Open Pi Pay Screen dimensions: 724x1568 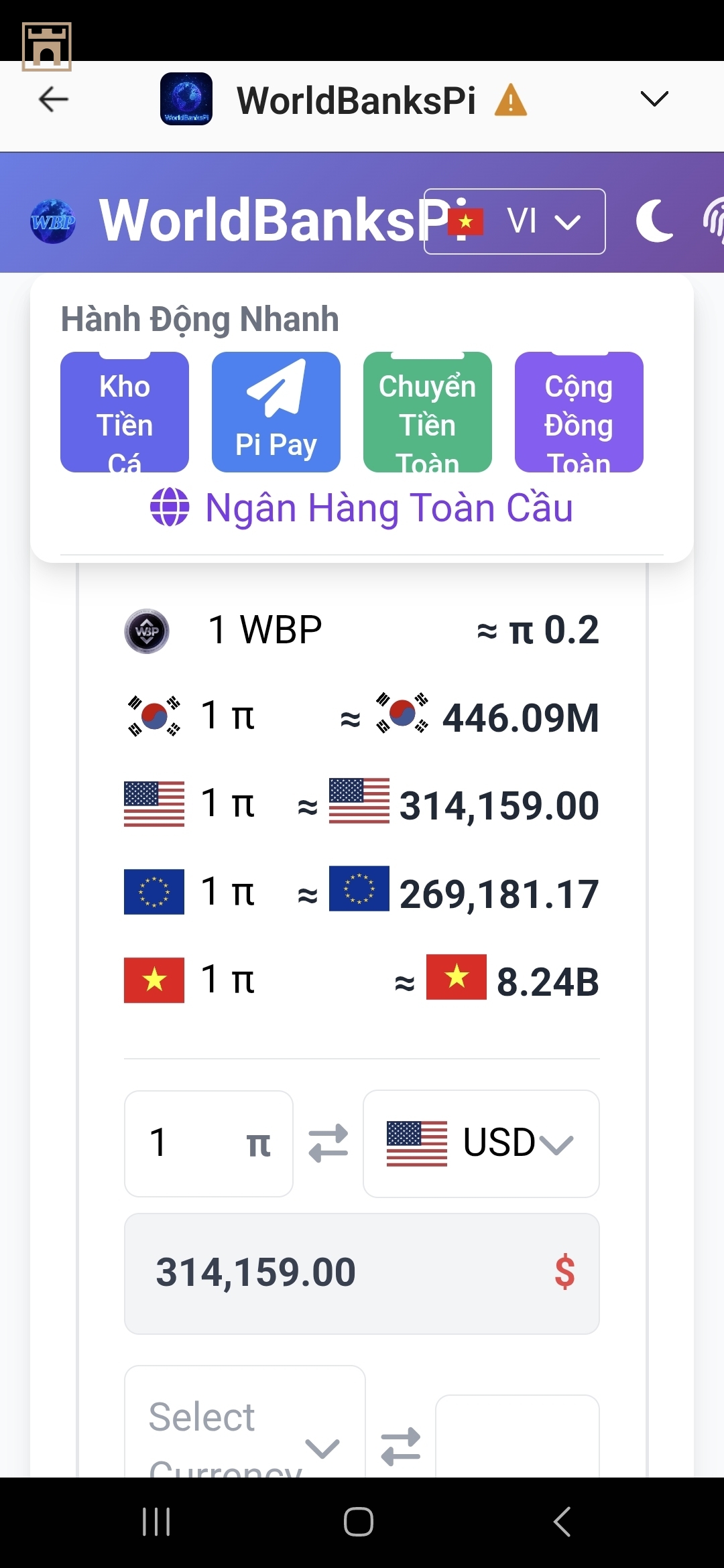pyautogui.click(x=276, y=412)
